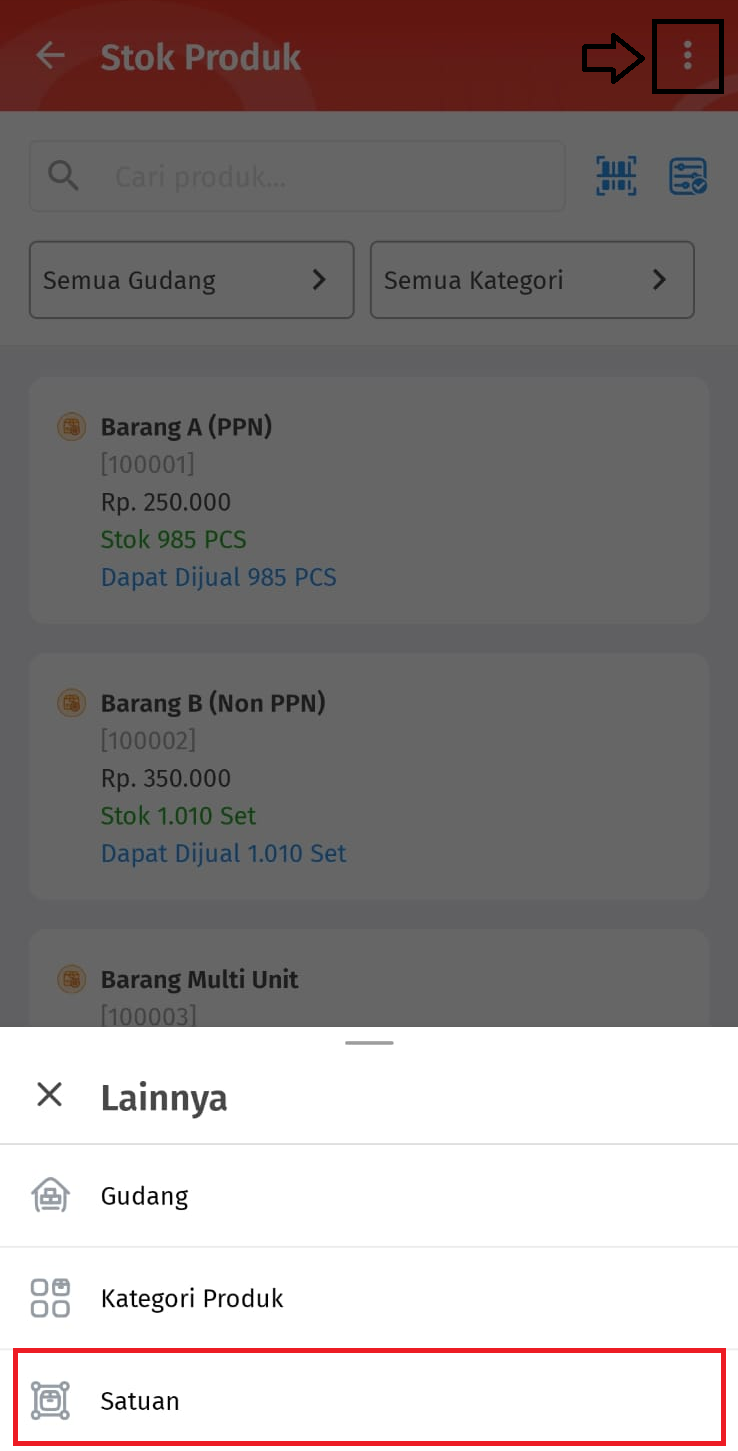
Task: Close the Lainnya bottom sheet
Action: click(x=49, y=1094)
